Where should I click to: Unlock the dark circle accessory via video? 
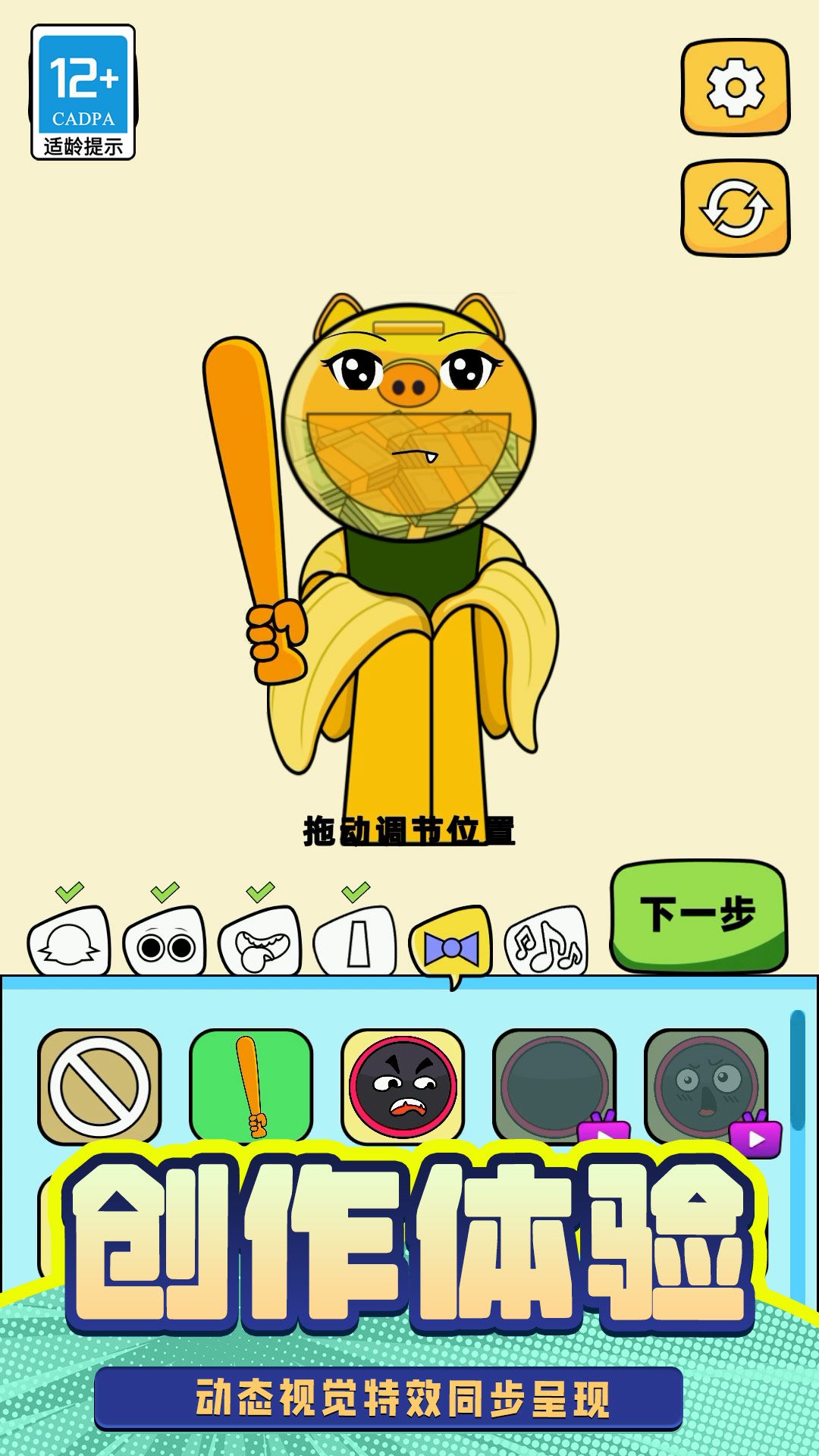tap(554, 1086)
